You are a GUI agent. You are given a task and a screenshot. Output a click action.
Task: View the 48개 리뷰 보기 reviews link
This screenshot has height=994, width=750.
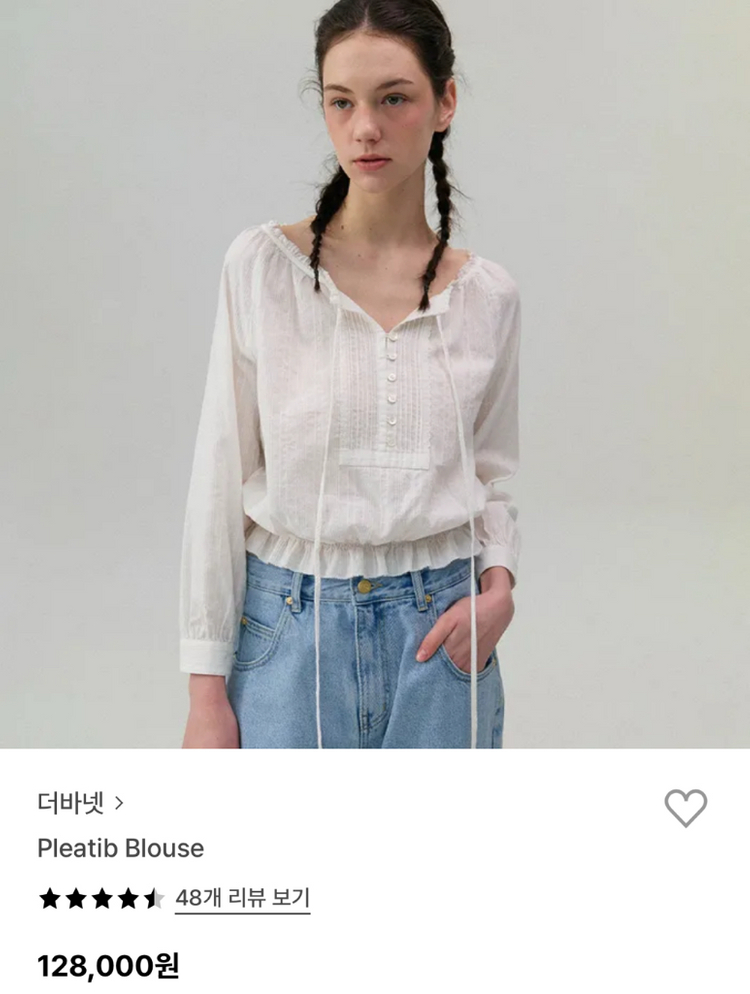point(242,898)
